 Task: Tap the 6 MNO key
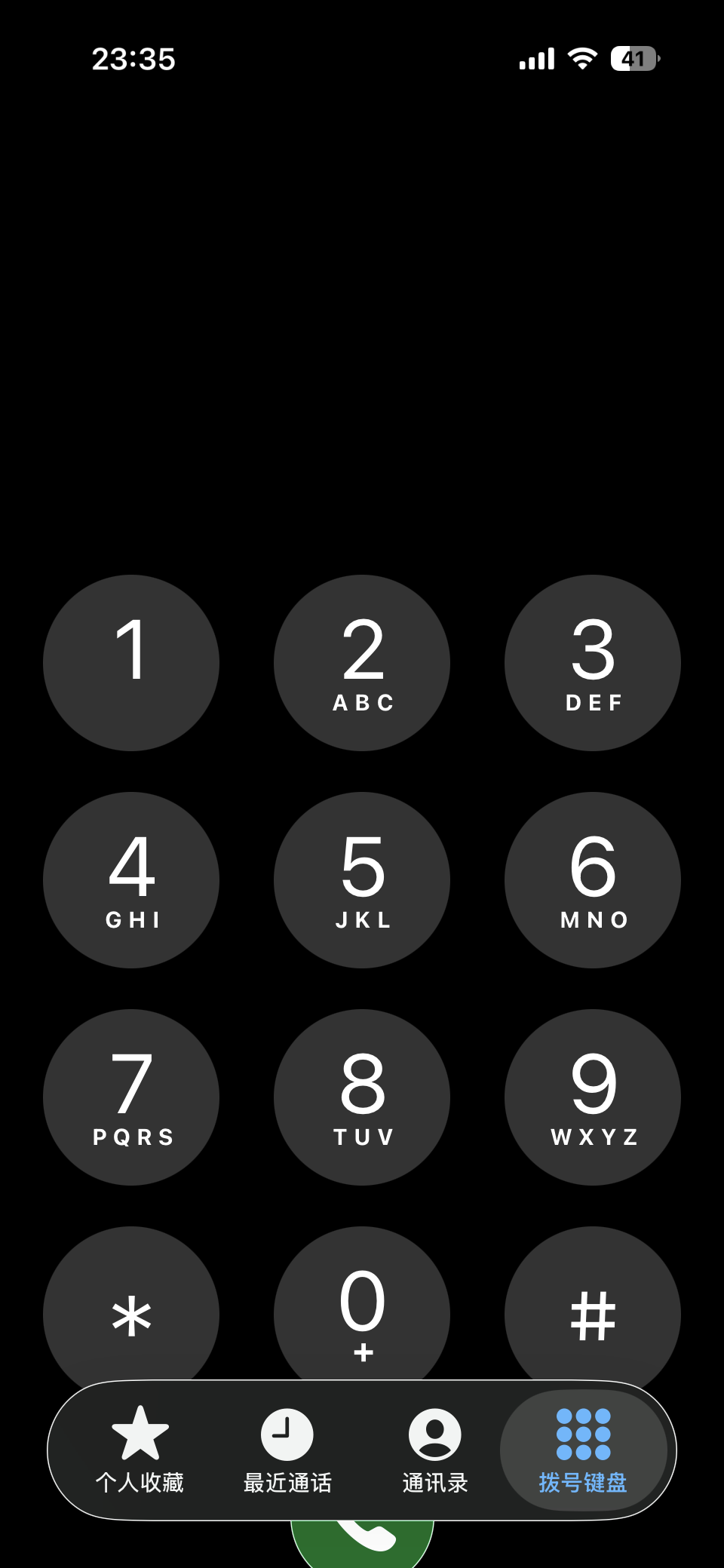pos(593,879)
